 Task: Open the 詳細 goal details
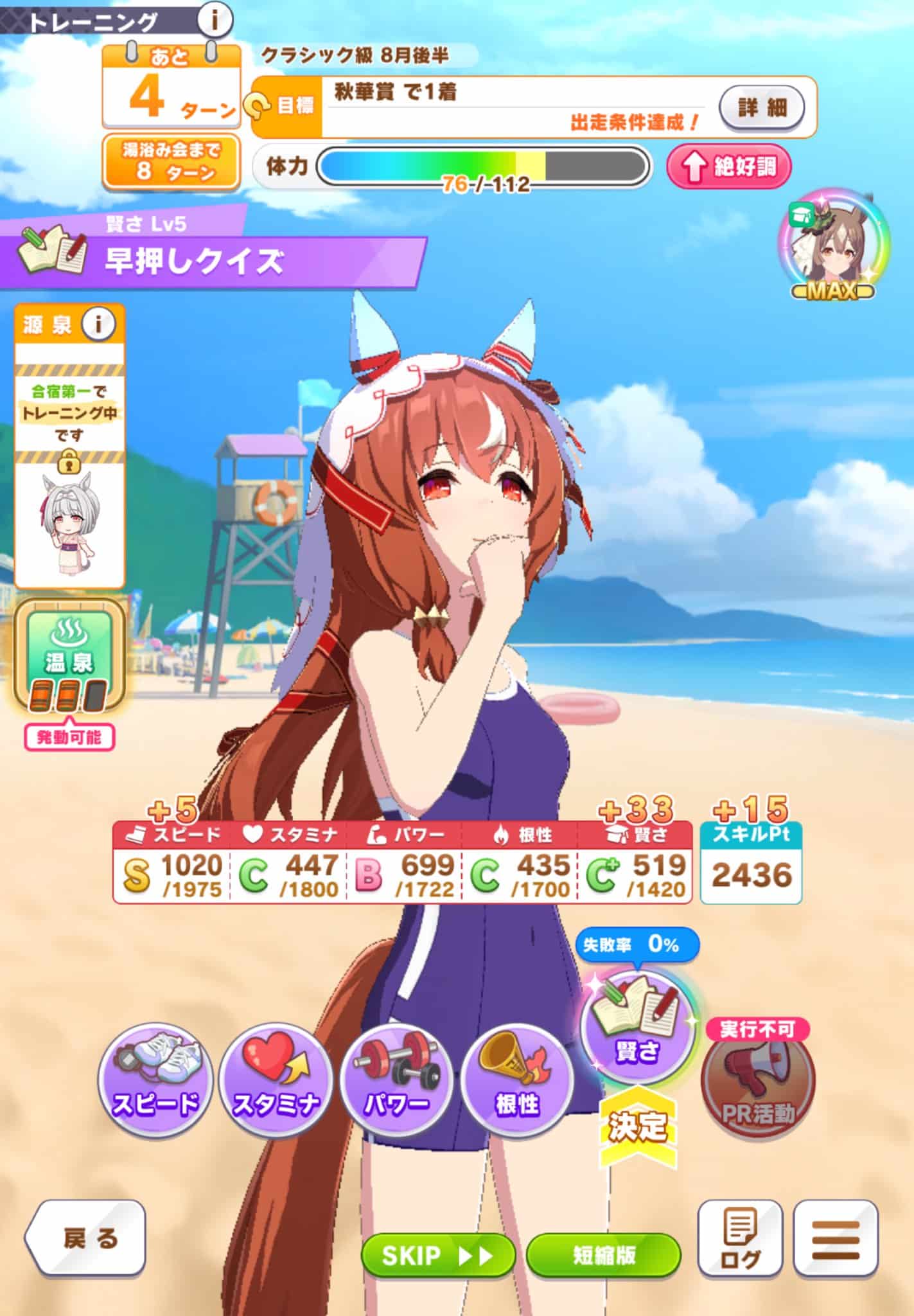pos(762,107)
